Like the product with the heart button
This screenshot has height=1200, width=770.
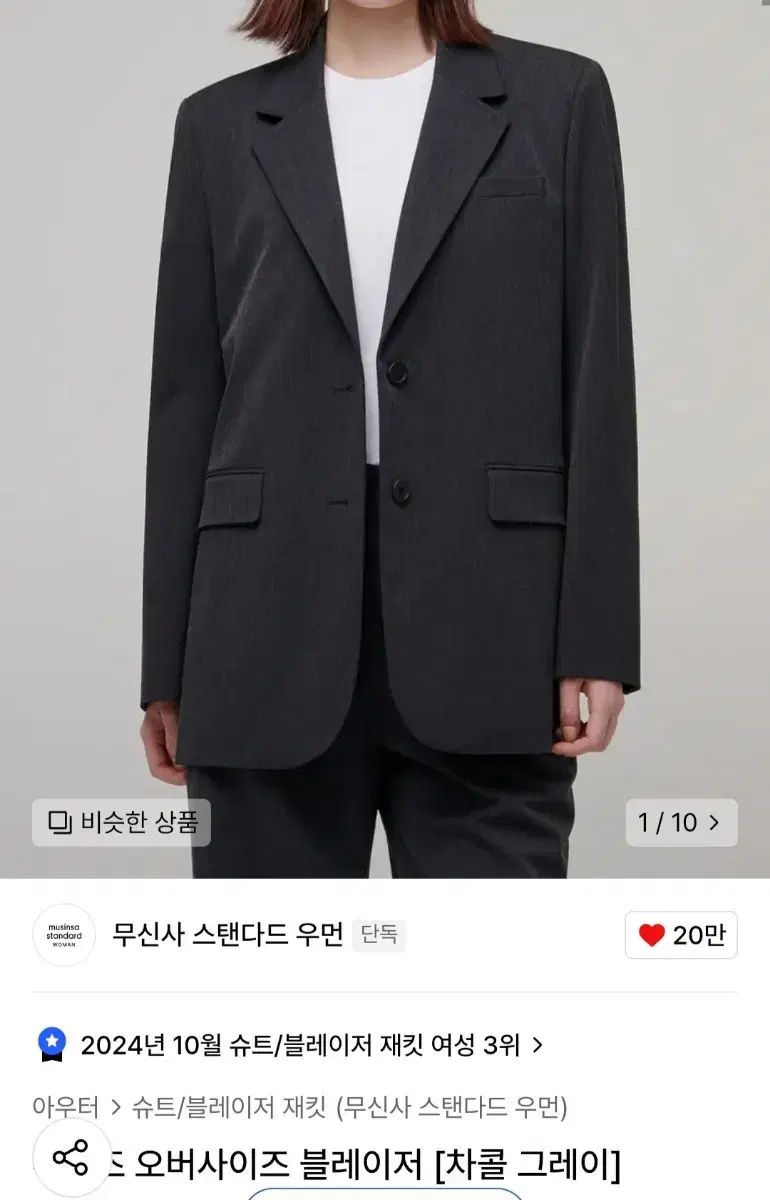(680, 935)
